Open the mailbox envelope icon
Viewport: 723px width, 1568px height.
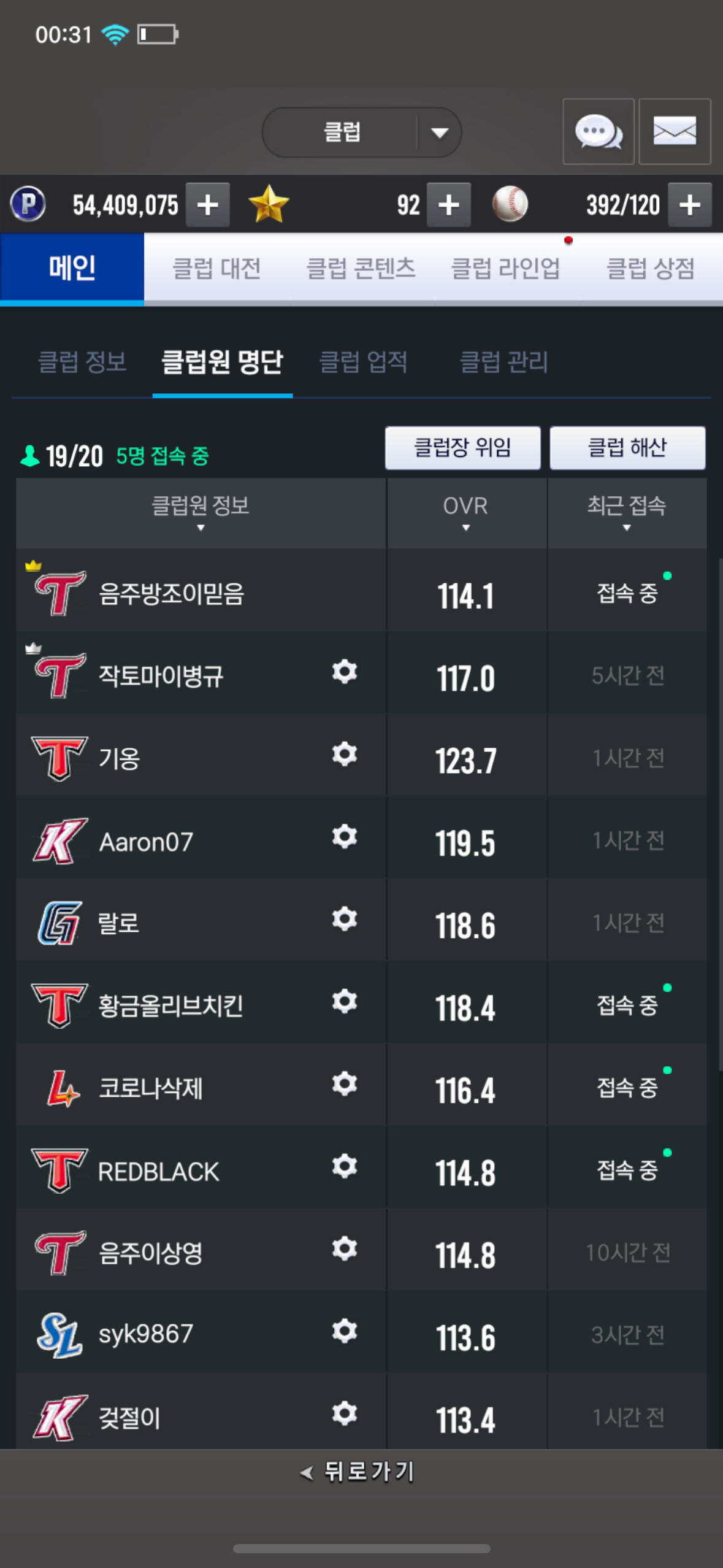click(x=675, y=131)
